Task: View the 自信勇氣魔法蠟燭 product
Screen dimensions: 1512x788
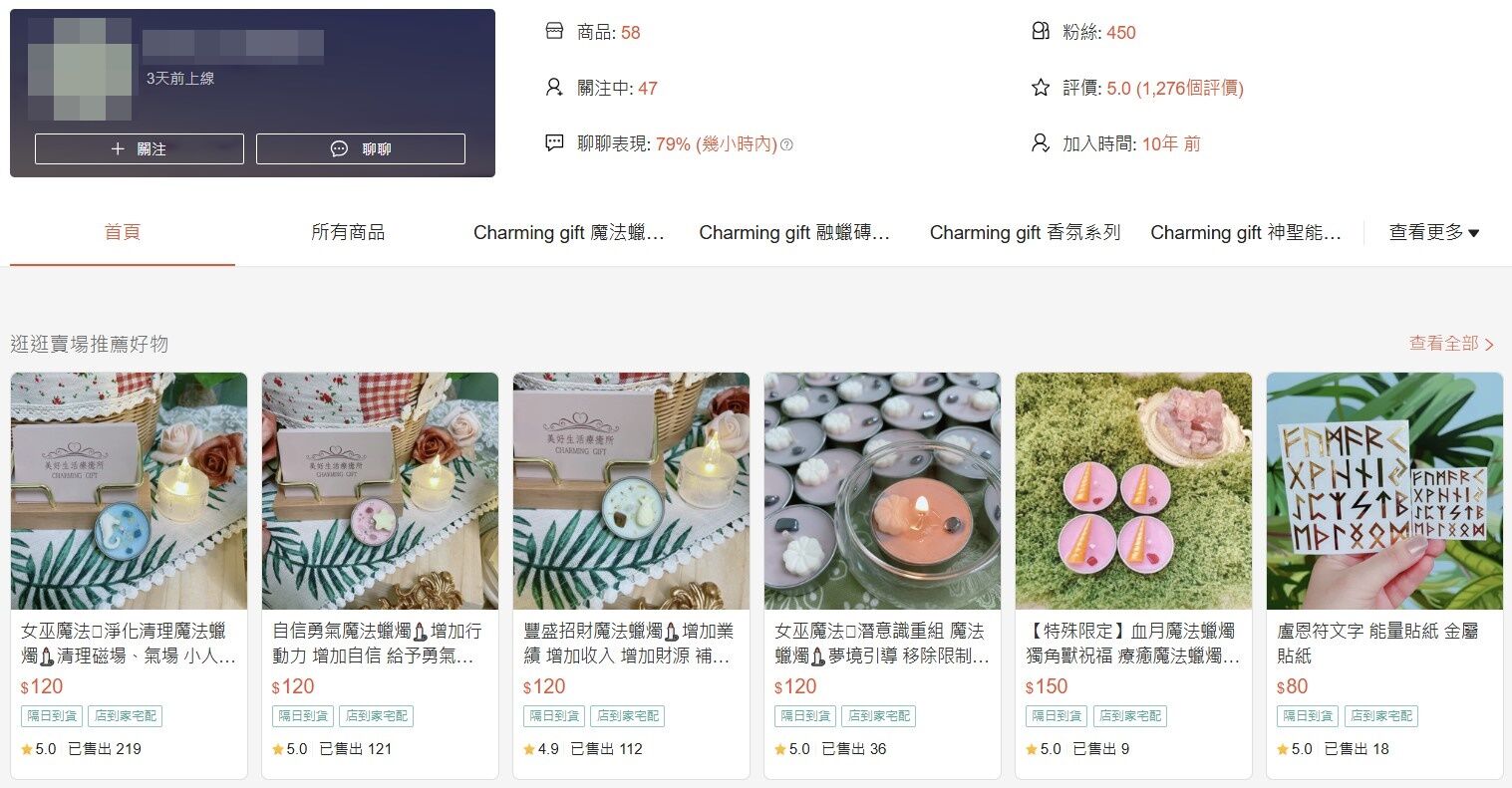Action: coord(380,491)
